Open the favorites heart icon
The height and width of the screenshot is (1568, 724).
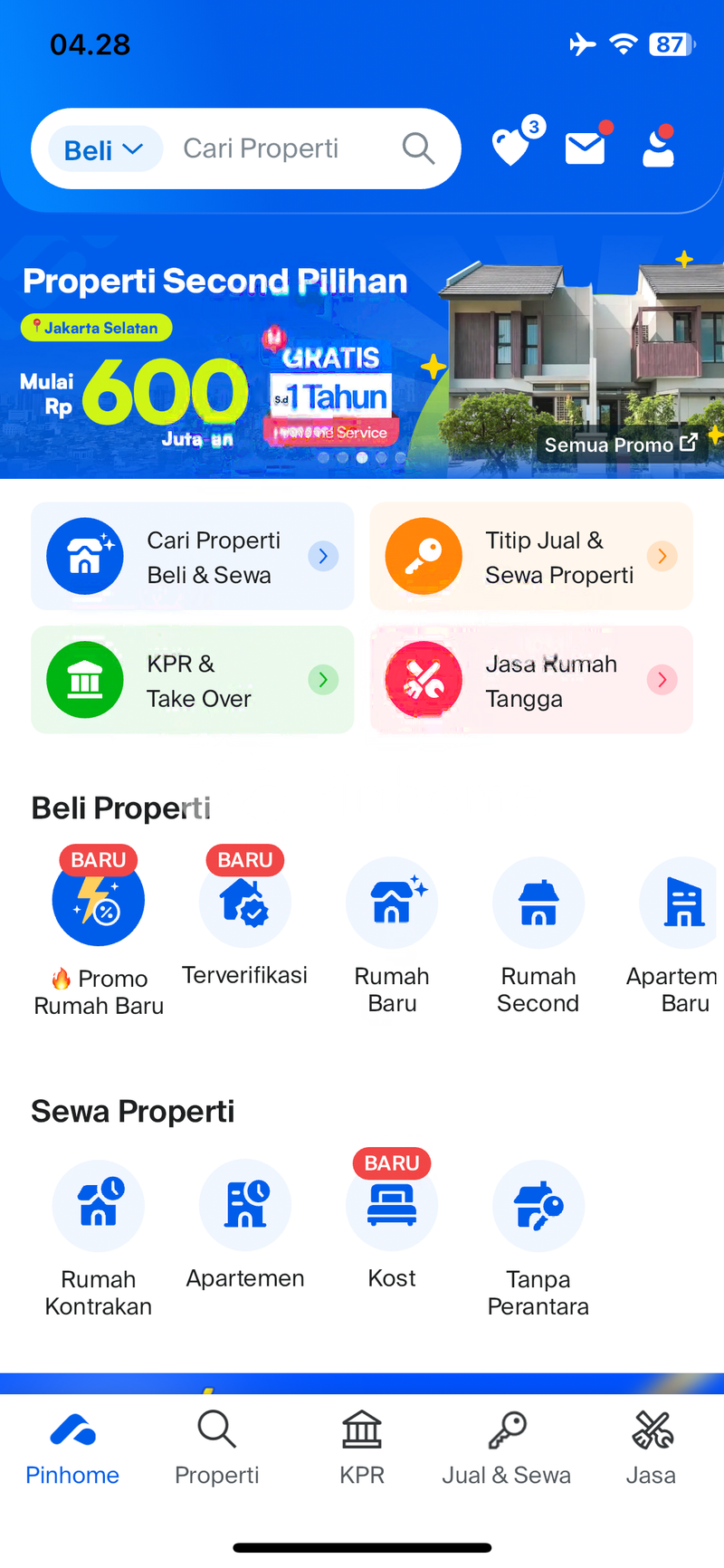[512, 147]
